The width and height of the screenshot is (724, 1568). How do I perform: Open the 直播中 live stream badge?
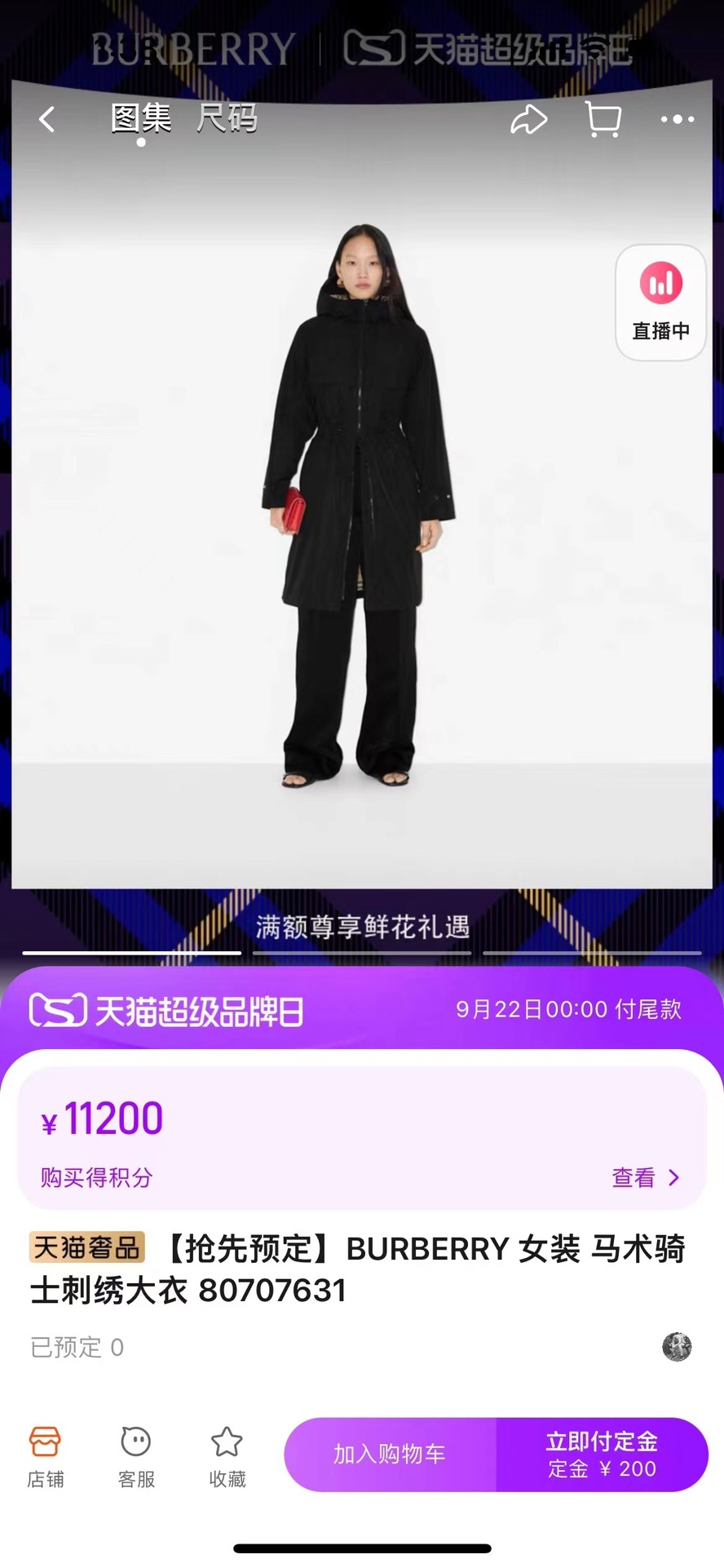click(660, 302)
